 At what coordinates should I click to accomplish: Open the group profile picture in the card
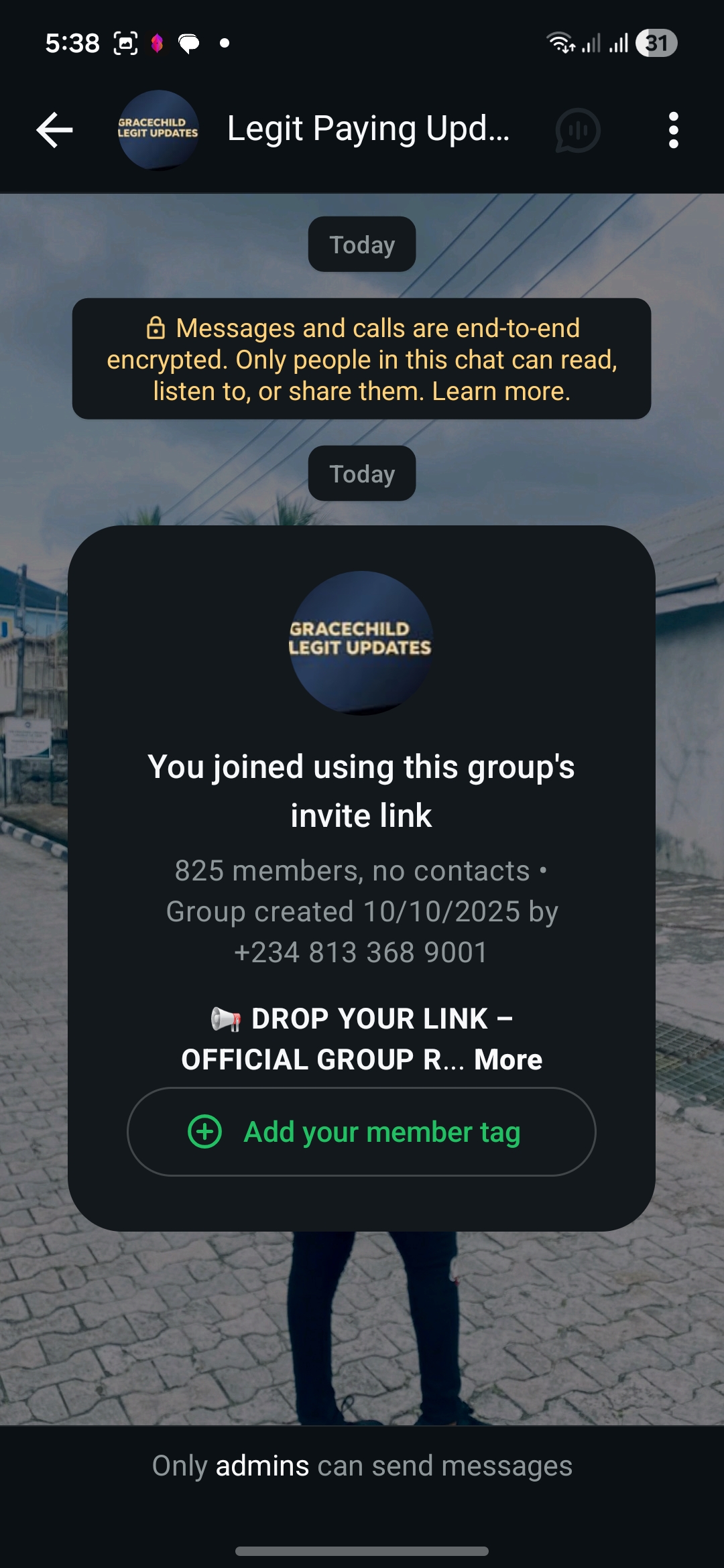(361, 642)
